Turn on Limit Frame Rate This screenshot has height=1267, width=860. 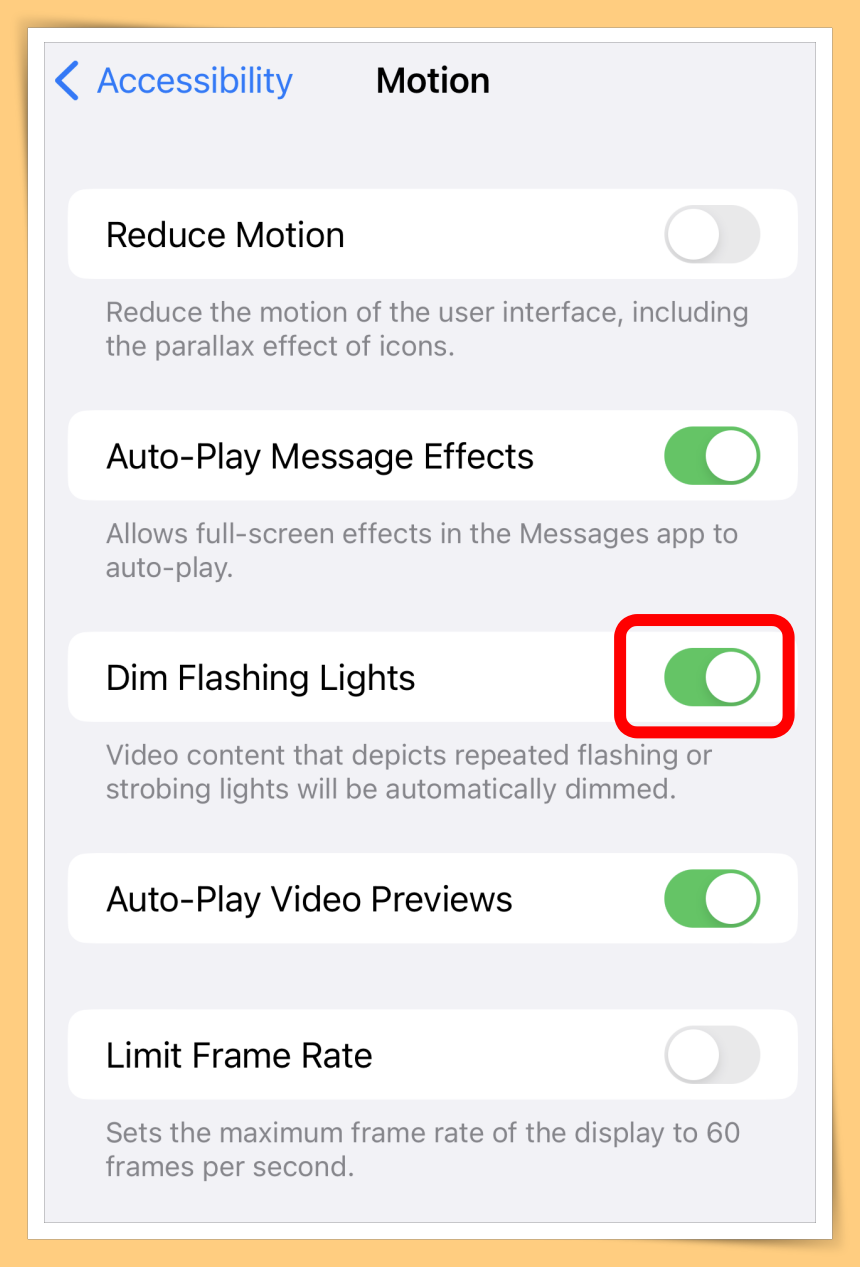tap(711, 1055)
